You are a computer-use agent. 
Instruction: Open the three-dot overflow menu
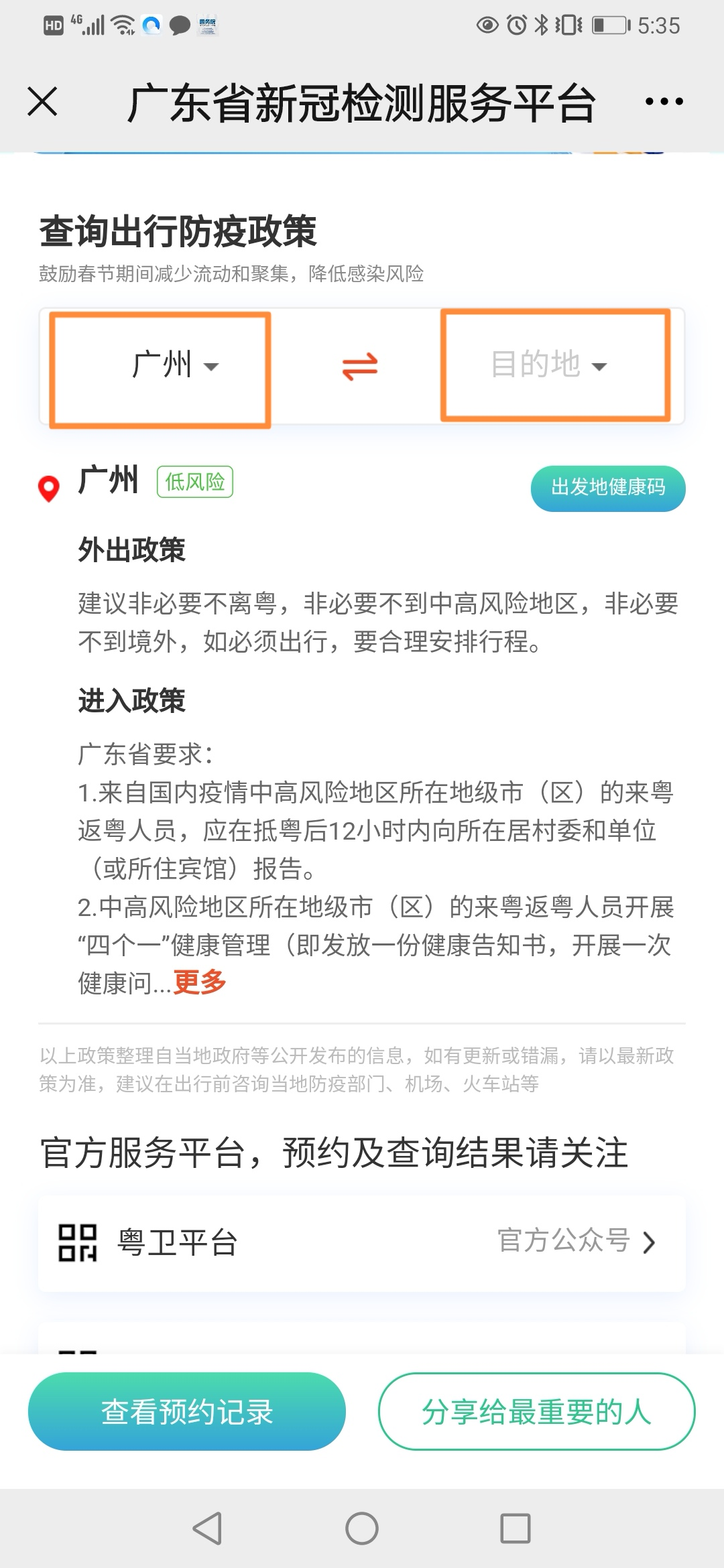click(x=664, y=102)
